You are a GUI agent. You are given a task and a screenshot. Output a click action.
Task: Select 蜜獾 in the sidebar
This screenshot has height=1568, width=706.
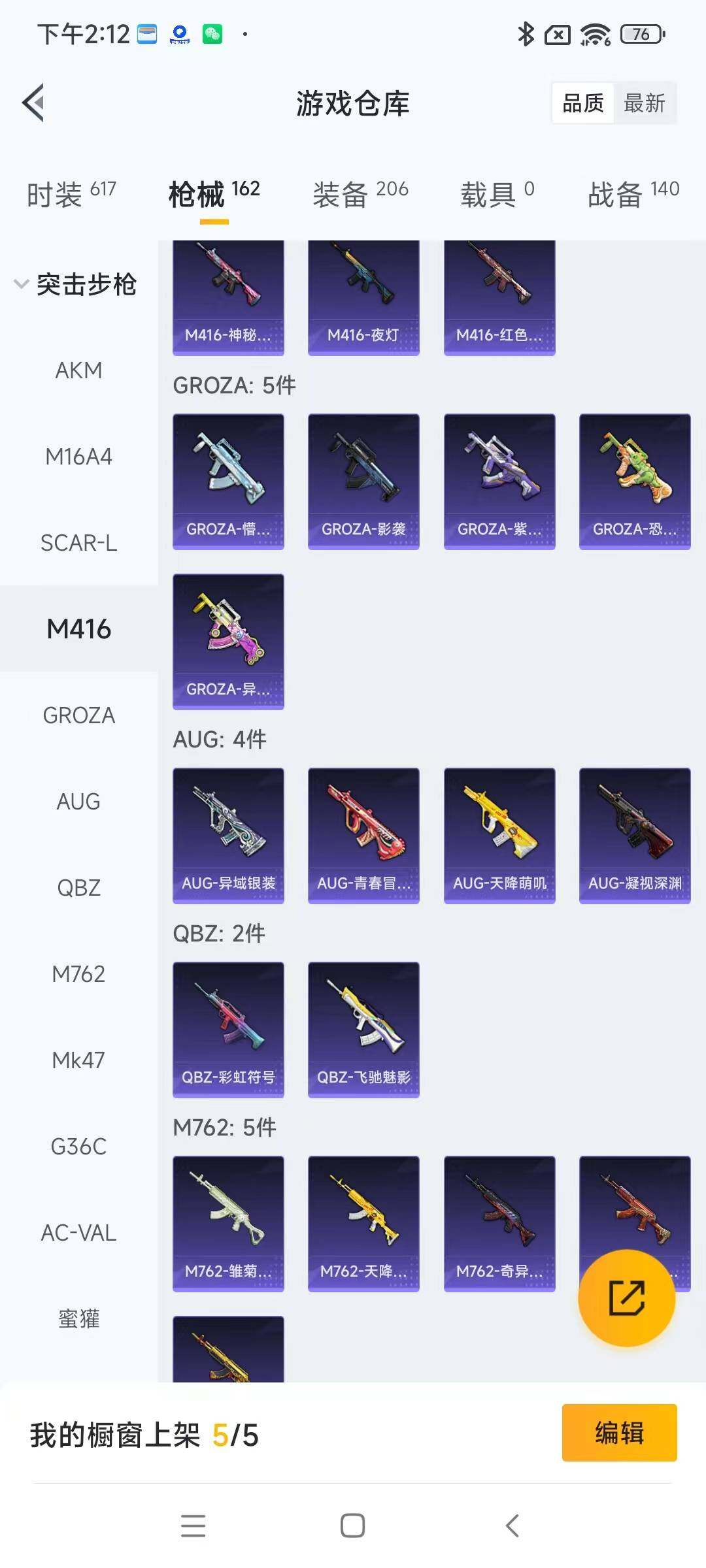pos(78,1319)
